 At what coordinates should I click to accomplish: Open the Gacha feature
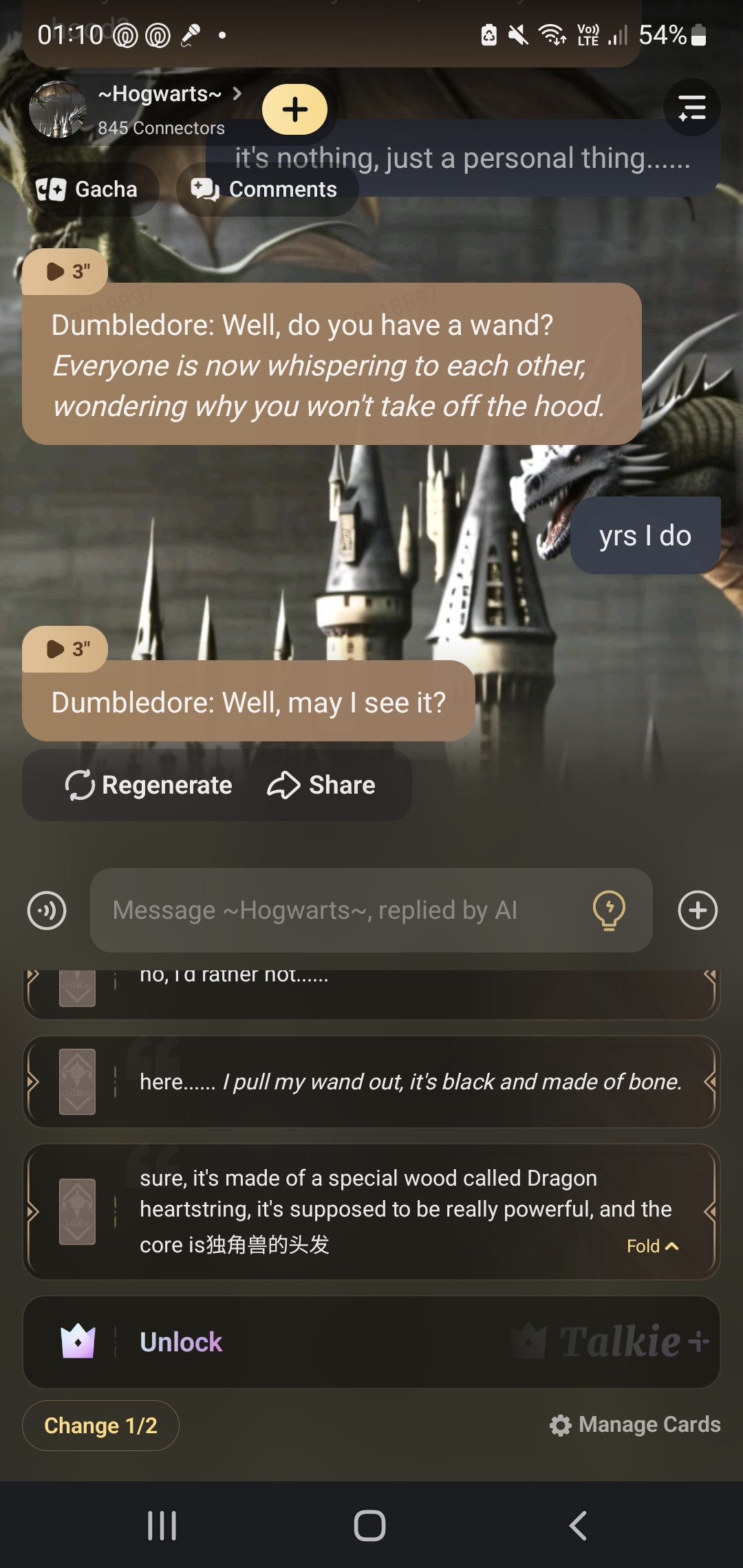89,189
